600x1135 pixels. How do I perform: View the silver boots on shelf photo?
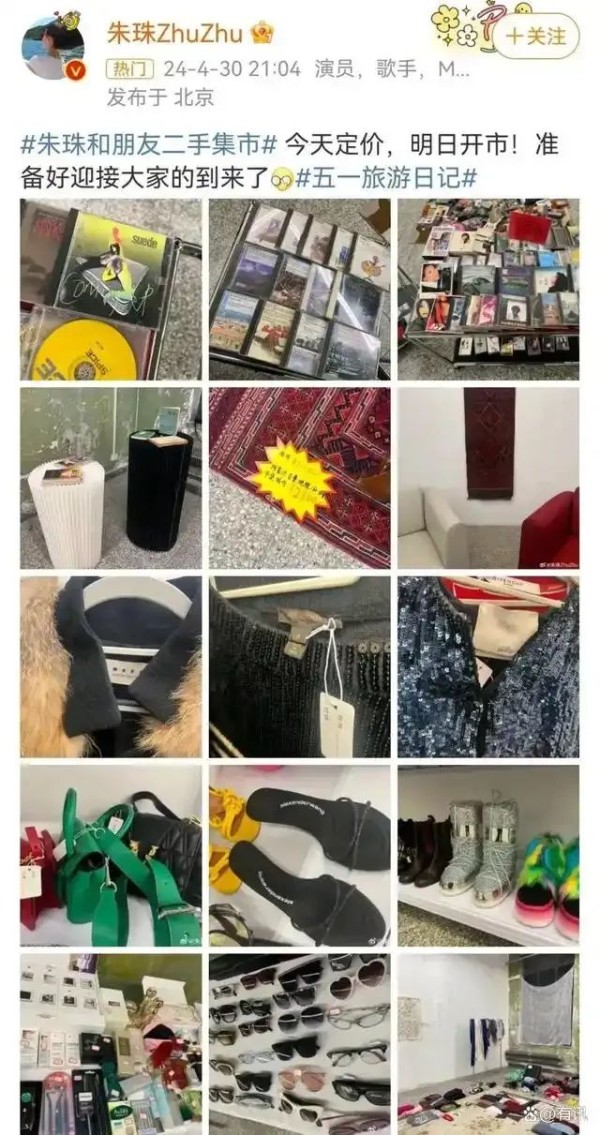coord(488,855)
